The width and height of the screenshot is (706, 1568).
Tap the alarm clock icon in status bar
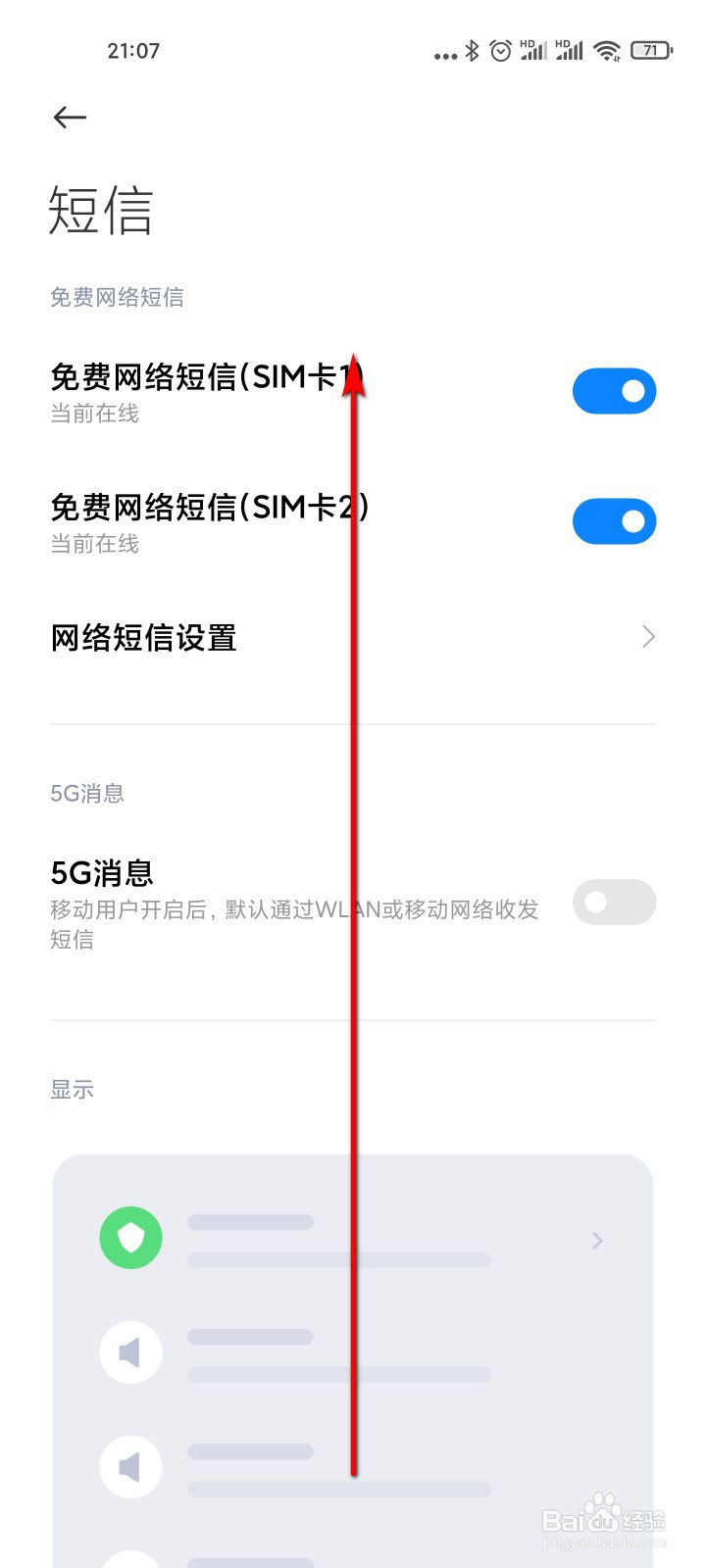(501, 49)
